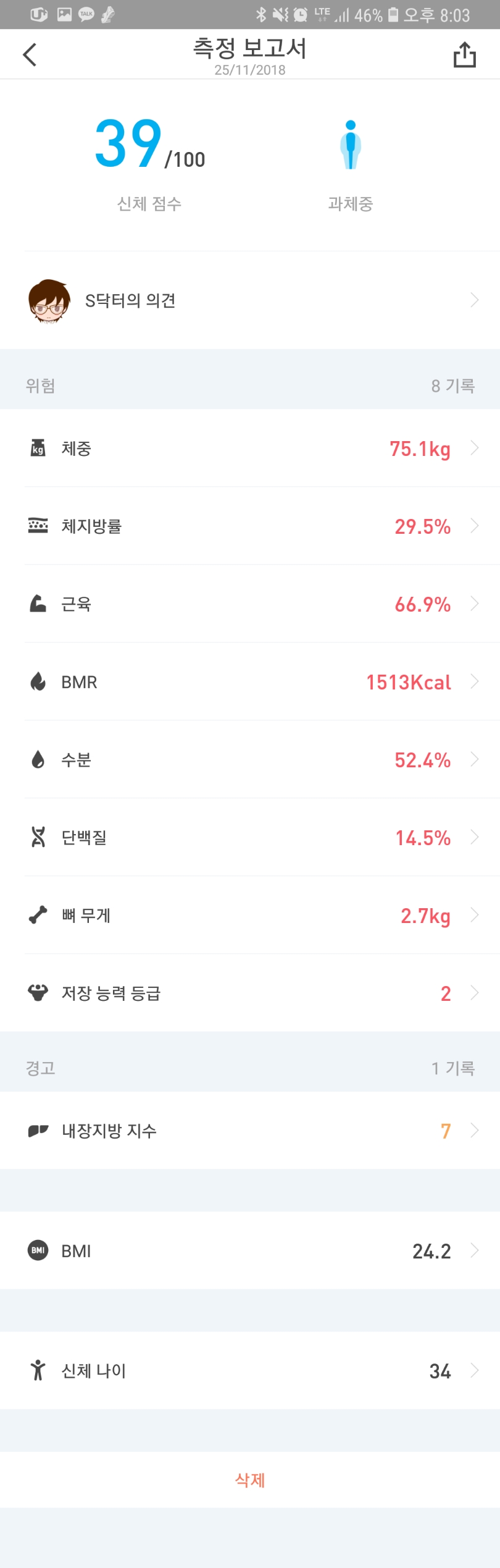The image size is (500, 1568).
Task: Select the 저장 능력 등급 row
Action: [x=250, y=993]
